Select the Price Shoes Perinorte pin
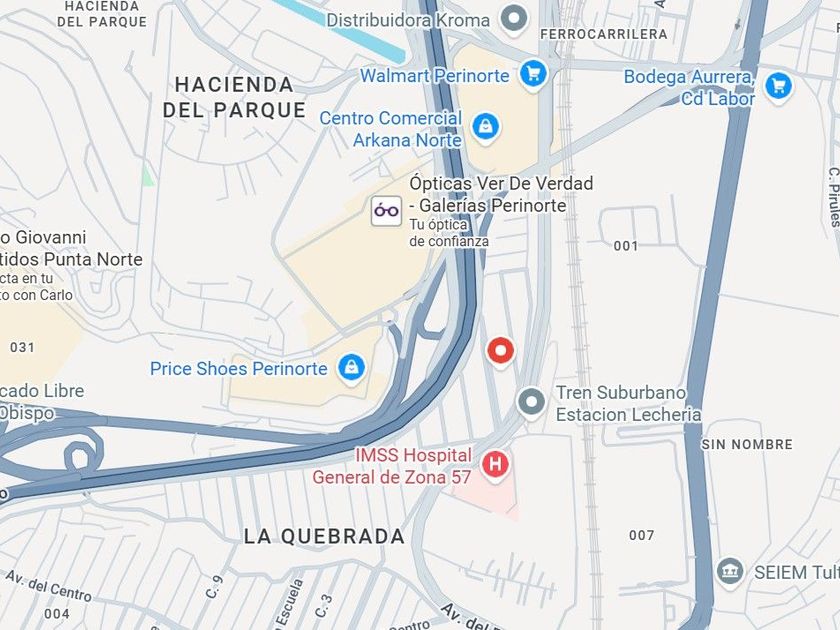This screenshot has height=630, width=840. [351, 368]
